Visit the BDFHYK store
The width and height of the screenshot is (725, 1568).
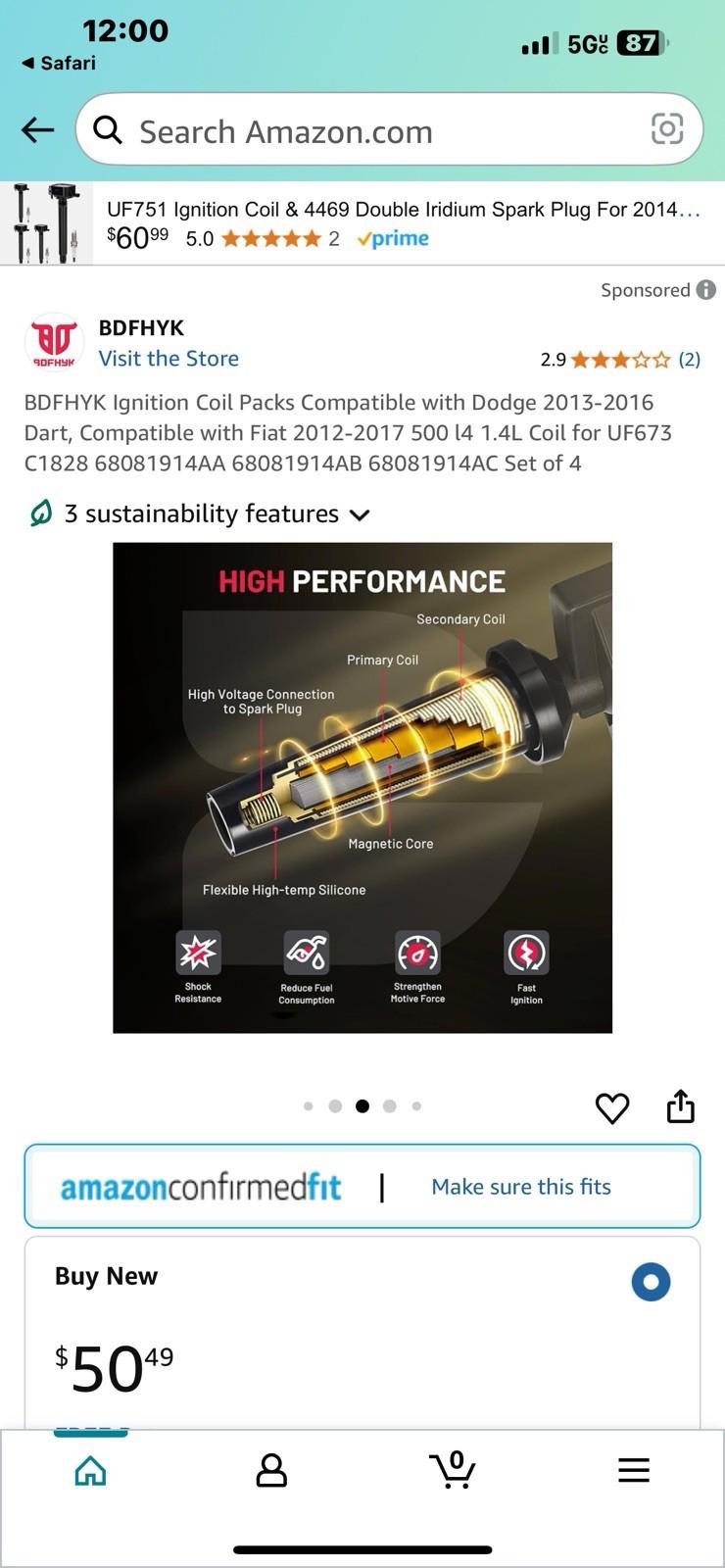[x=169, y=359]
